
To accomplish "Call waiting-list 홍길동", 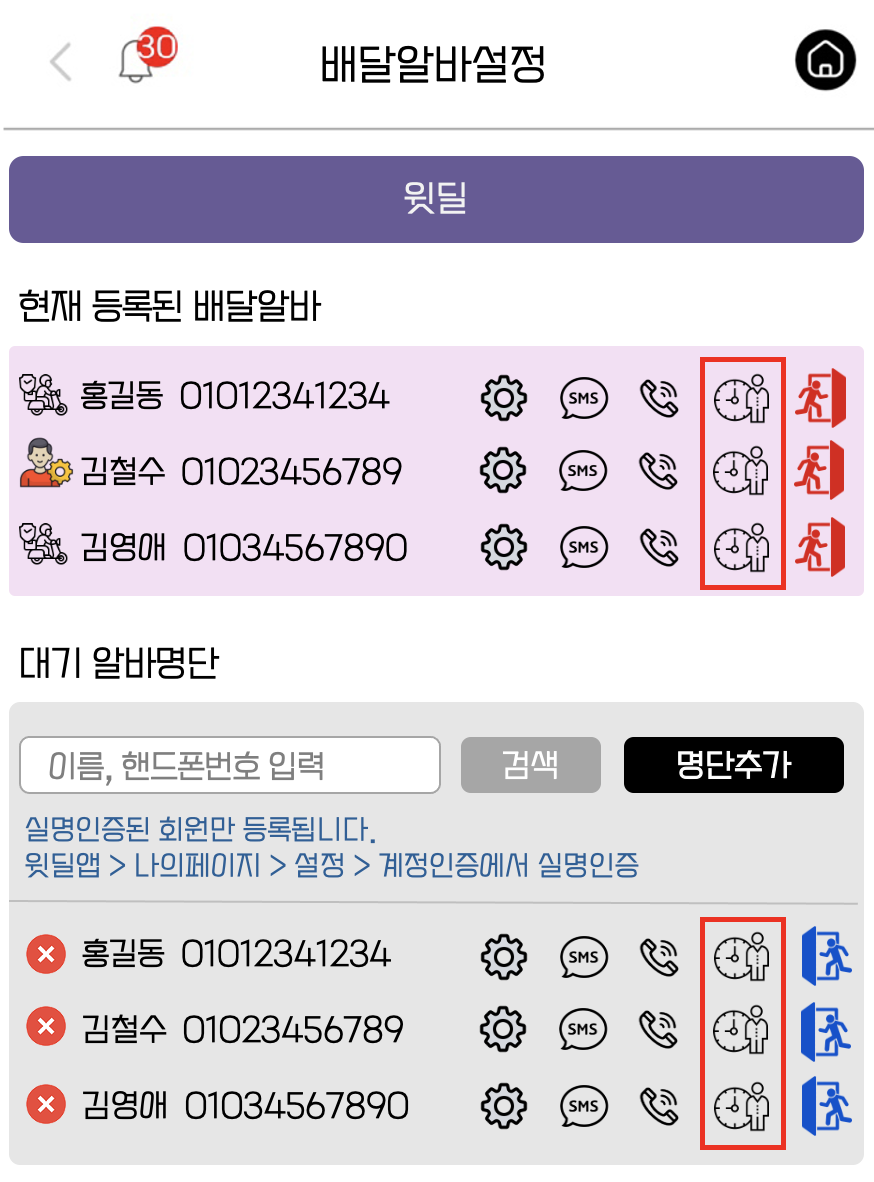I will [659, 955].
